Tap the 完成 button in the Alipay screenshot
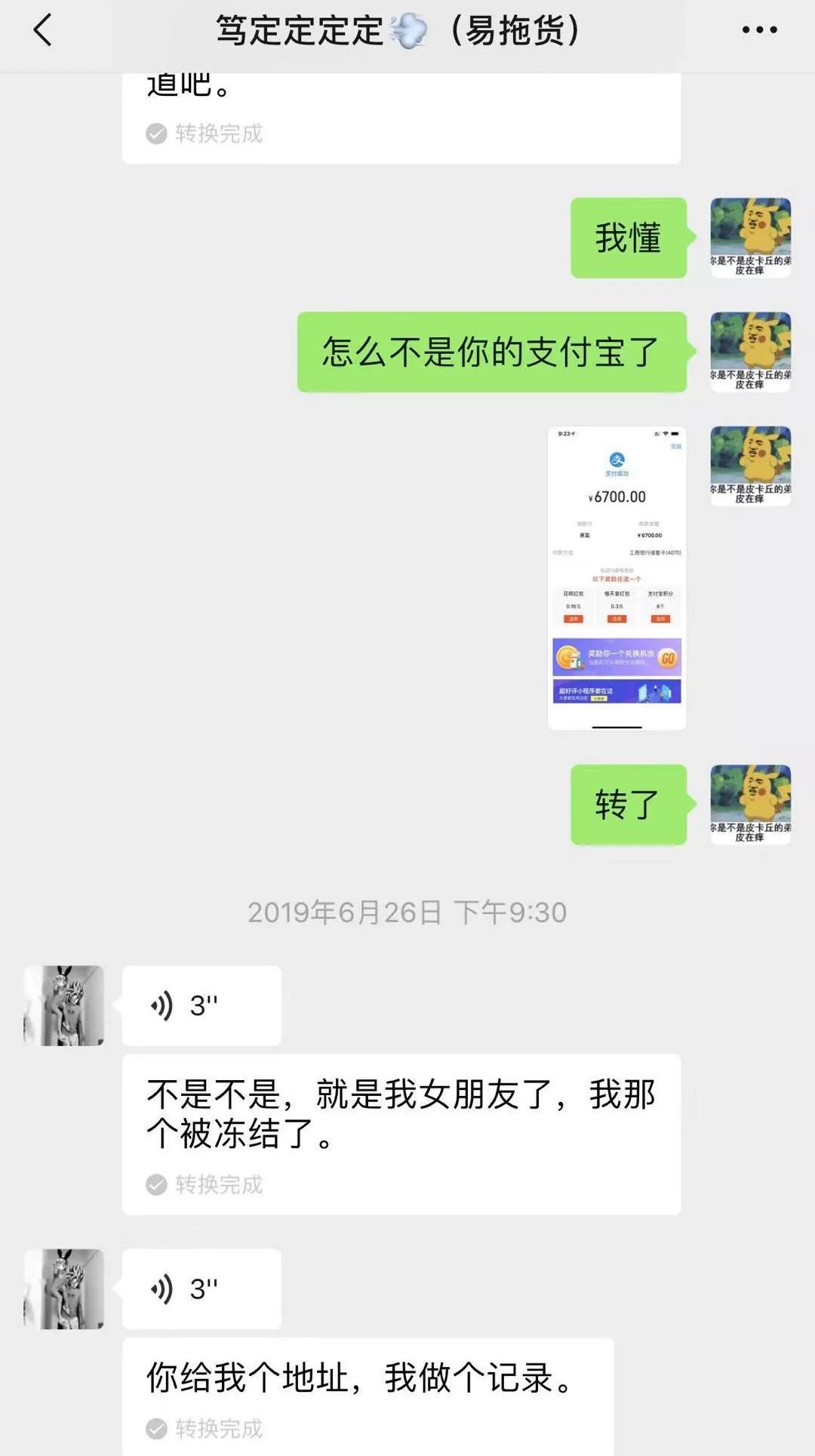 [x=675, y=447]
